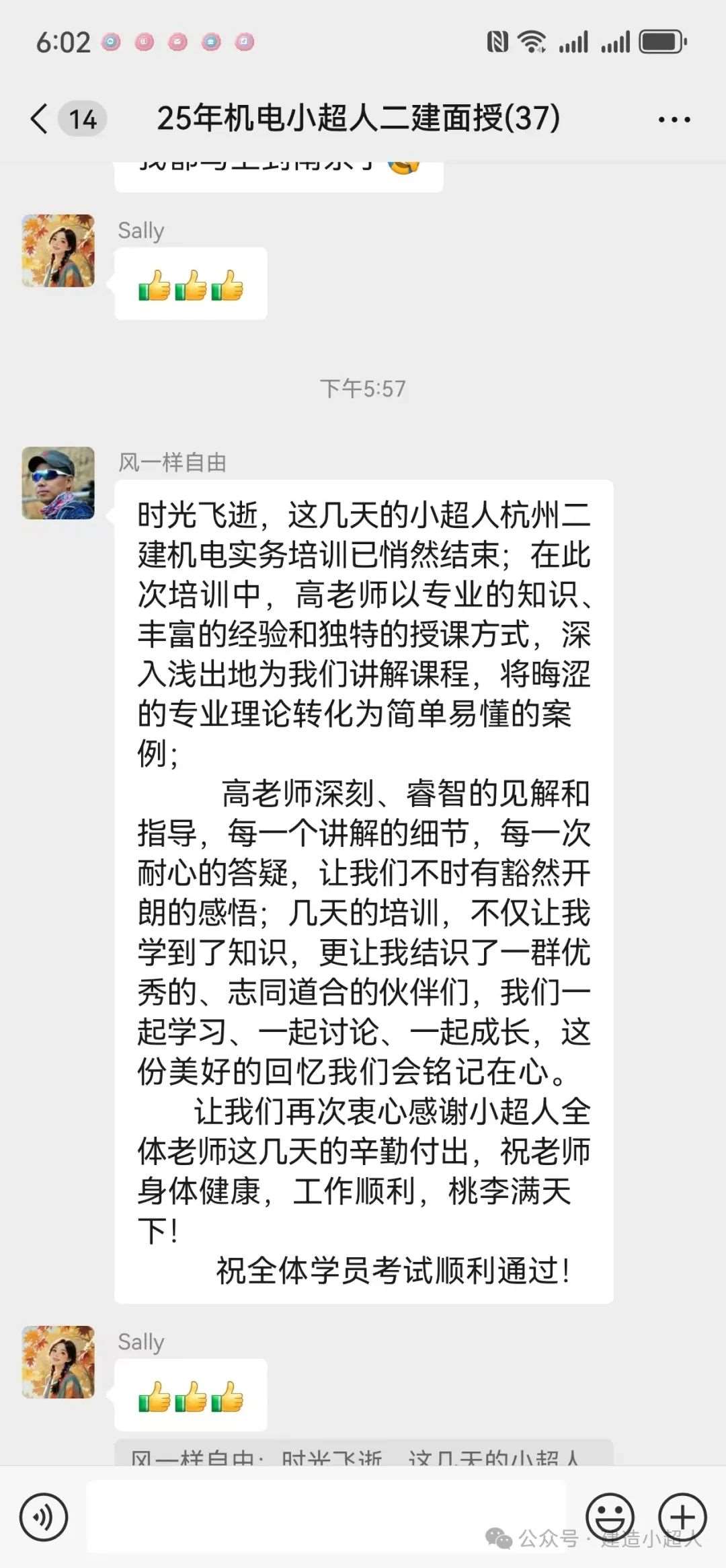Go back to the chat list
Viewport: 726px width, 1568px height.
(x=40, y=119)
